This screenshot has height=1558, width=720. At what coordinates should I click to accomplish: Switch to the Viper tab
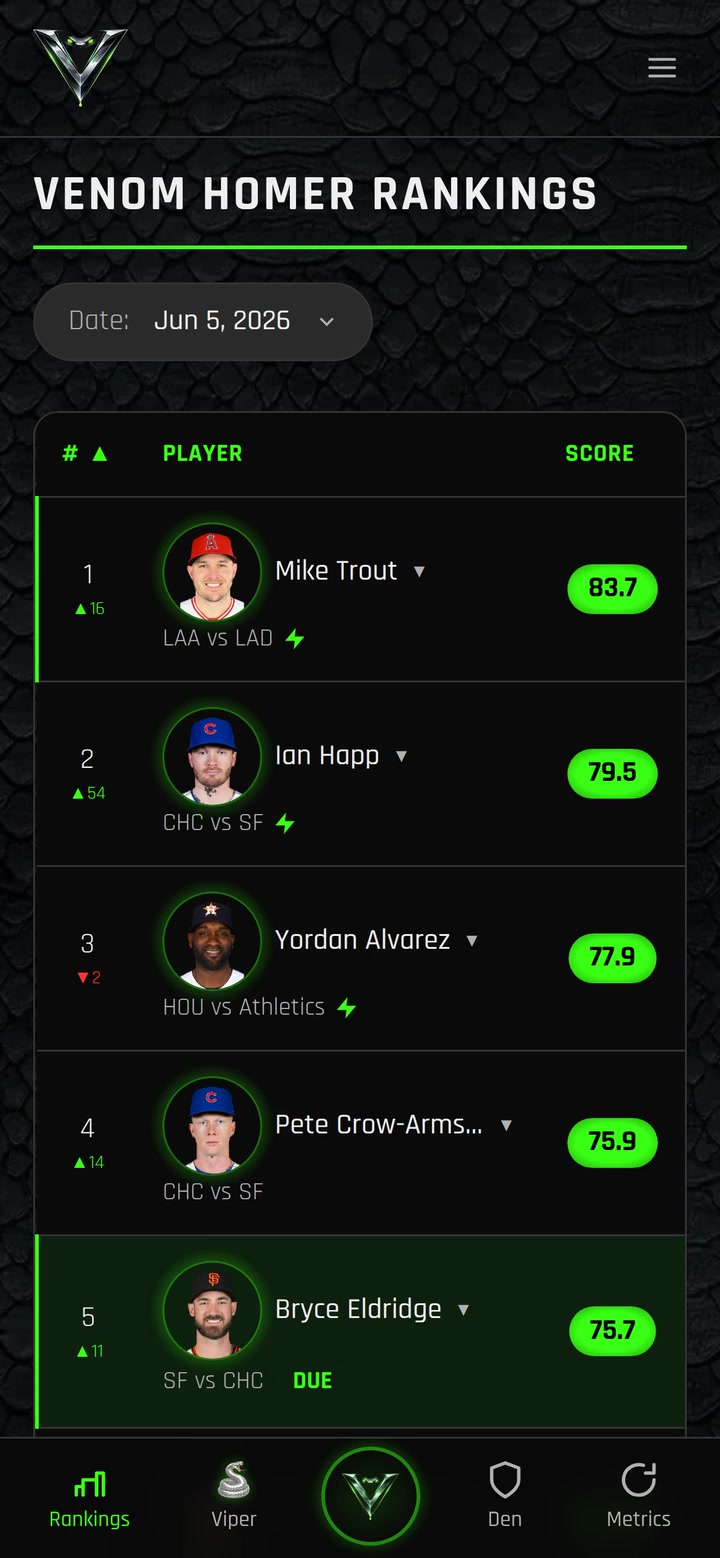point(234,1496)
